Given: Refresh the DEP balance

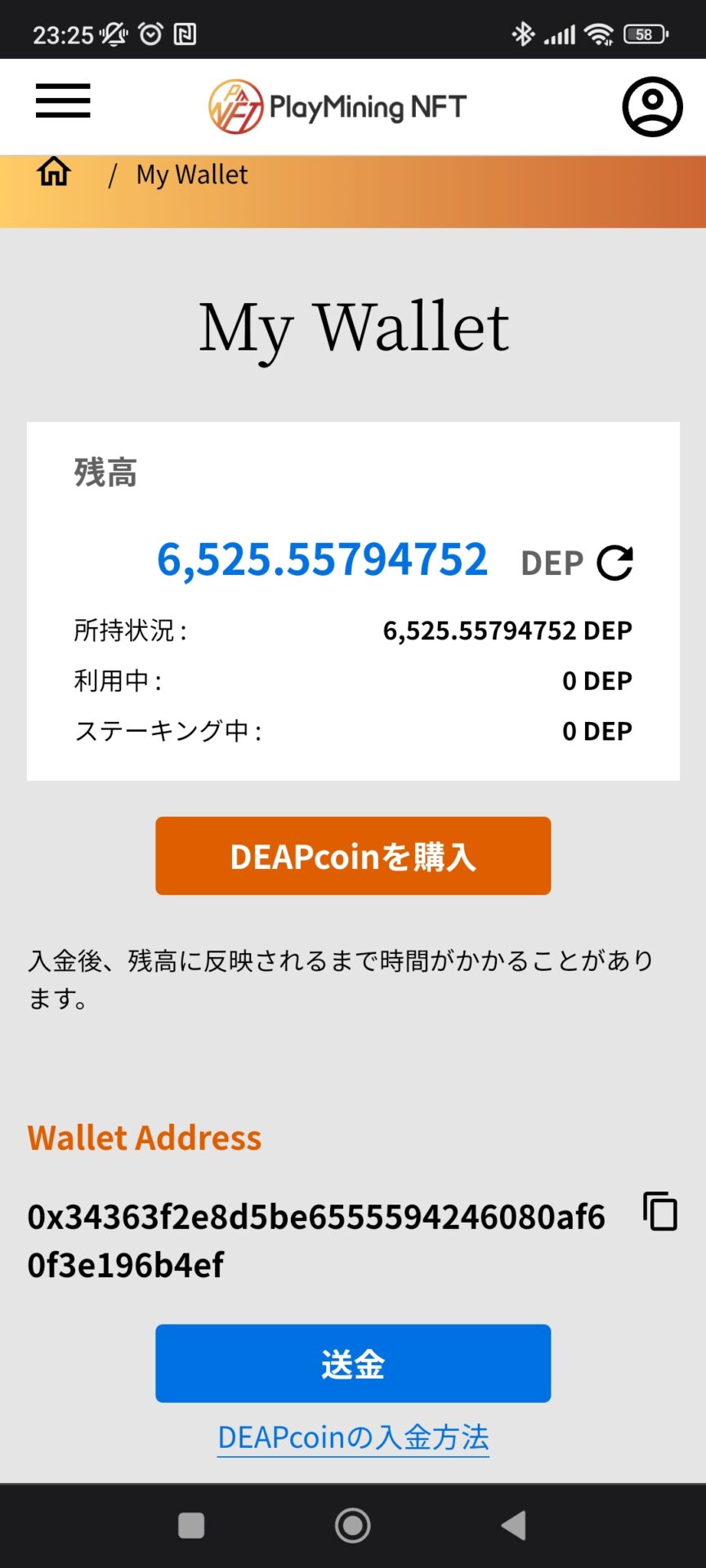Looking at the screenshot, I should (x=615, y=563).
